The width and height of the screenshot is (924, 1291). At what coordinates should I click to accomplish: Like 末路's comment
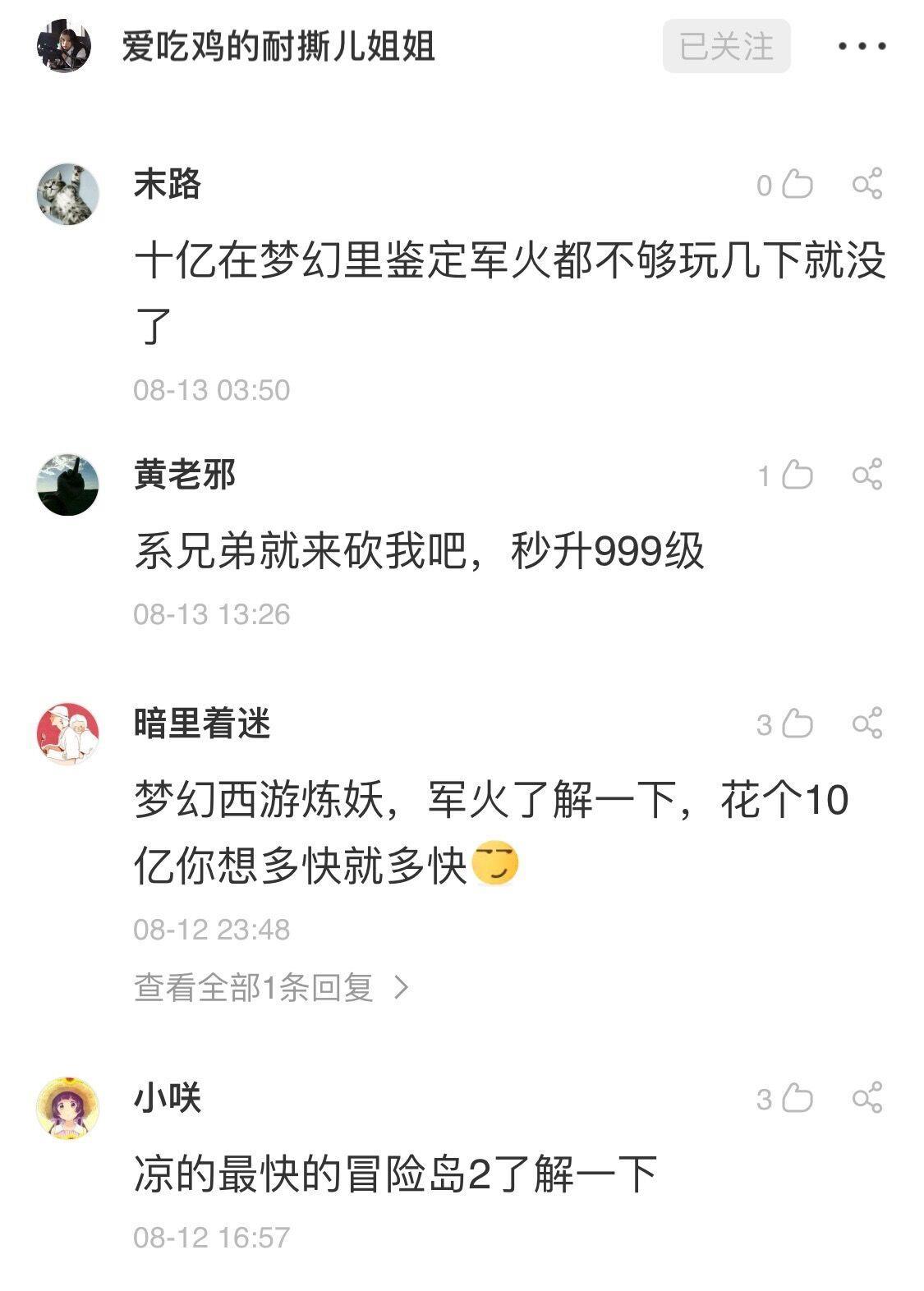[x=796, y=184]
